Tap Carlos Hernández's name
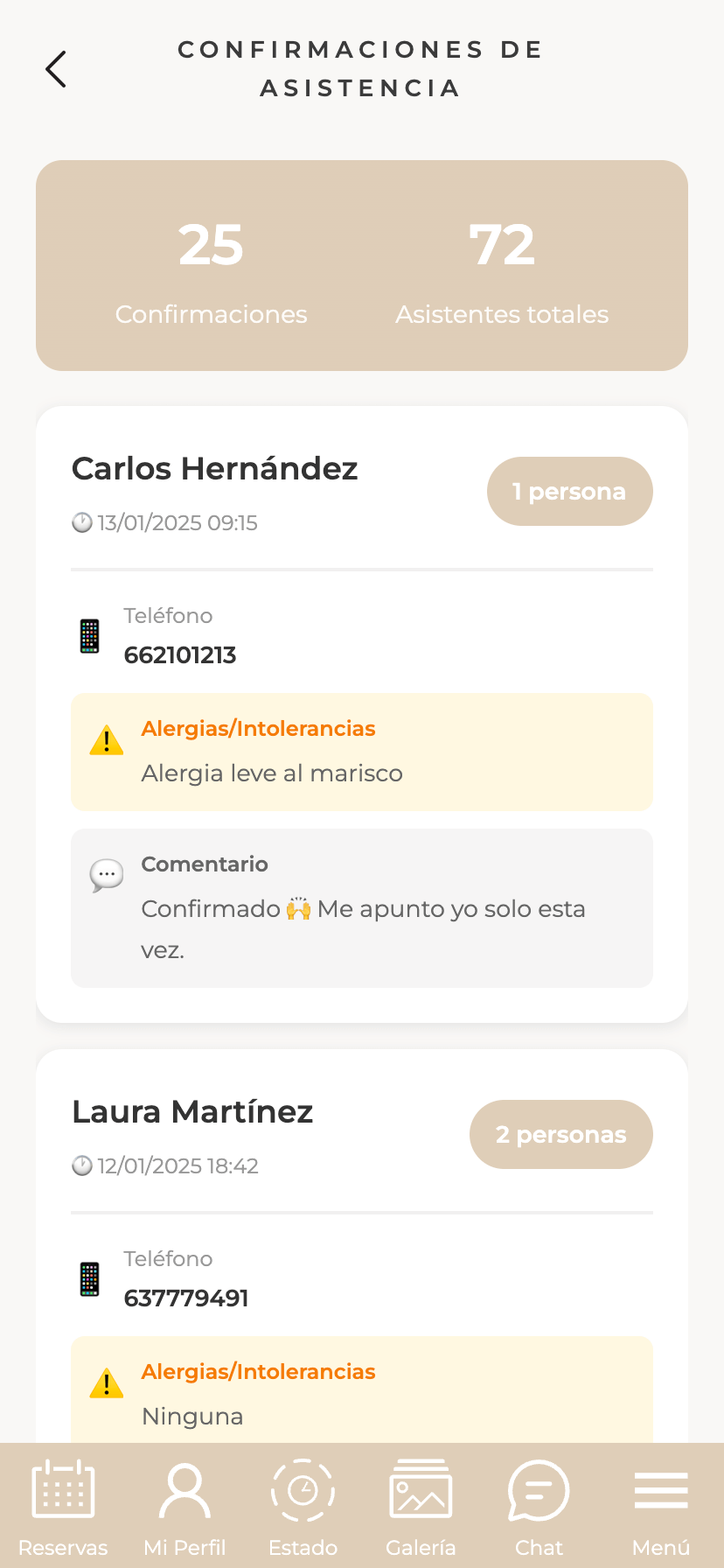The image size is (724, 1568). tap(214, 469)
